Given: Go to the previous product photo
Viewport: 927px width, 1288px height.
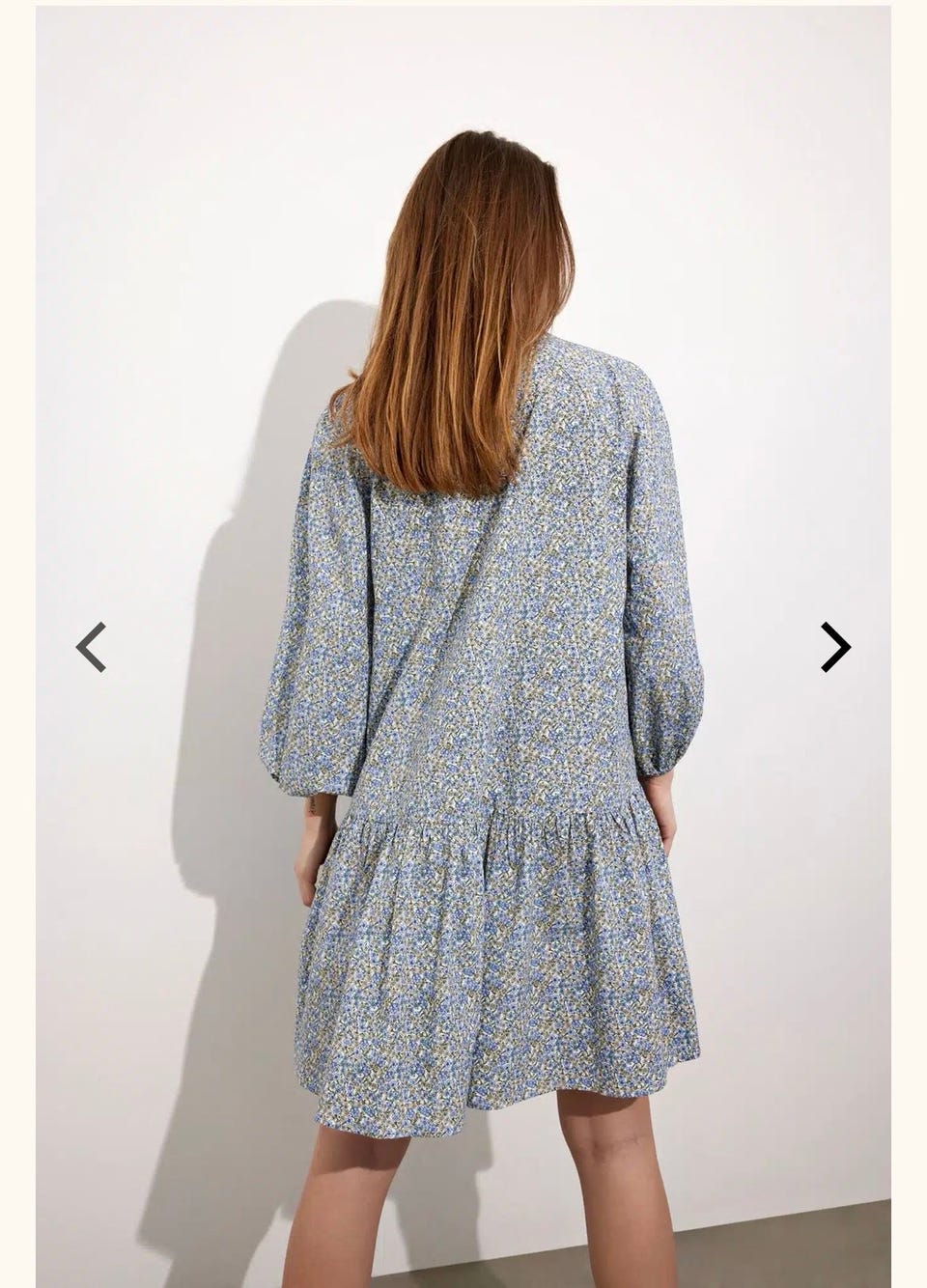Looking at the screenshot, I should [x=91, y=647].
